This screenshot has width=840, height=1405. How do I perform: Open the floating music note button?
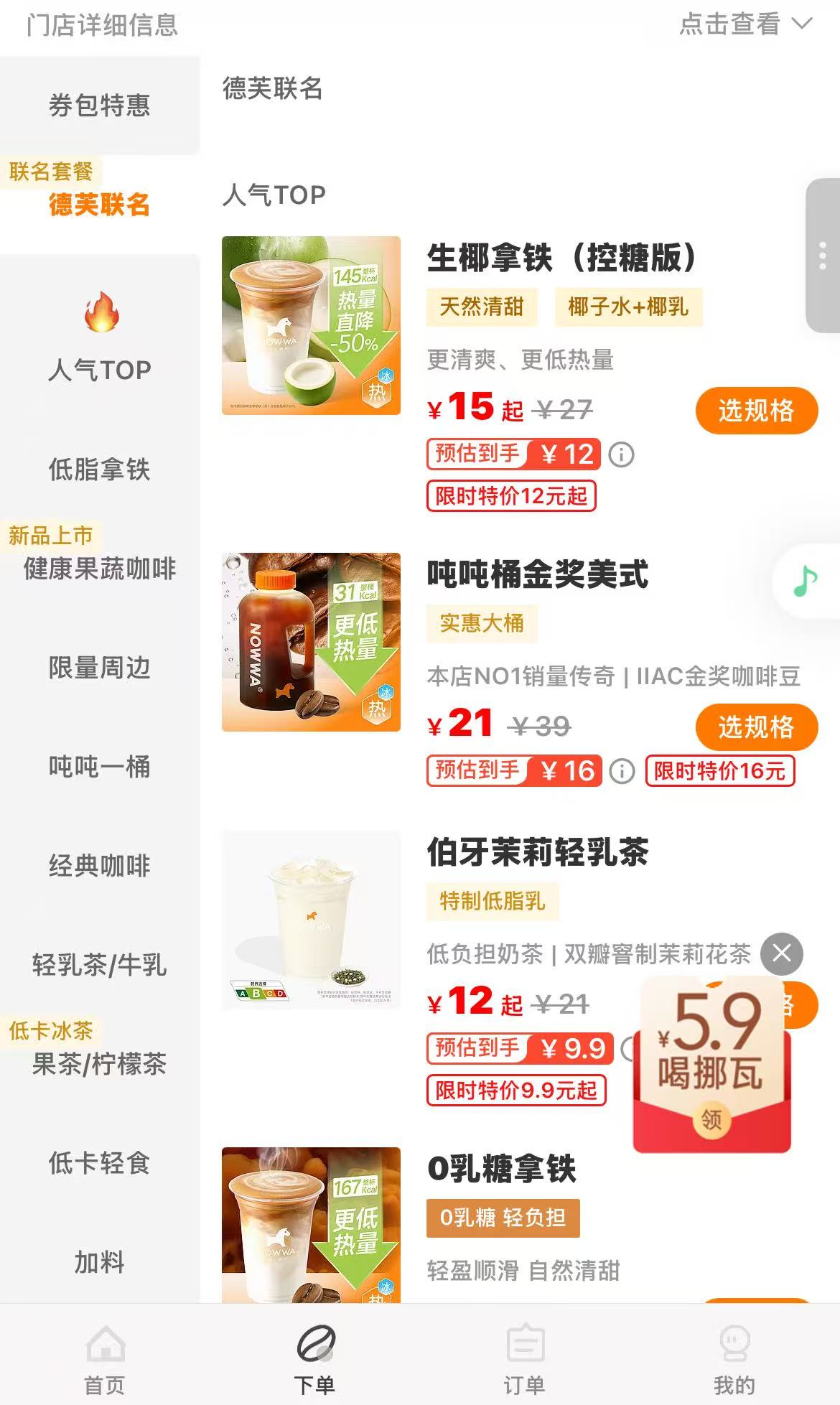[x=806, y=581]
